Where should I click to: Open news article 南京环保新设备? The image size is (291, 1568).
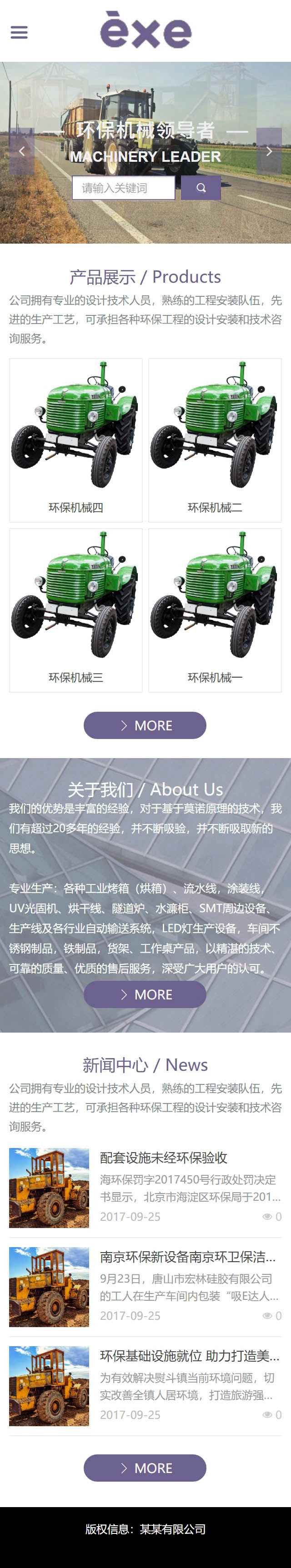tap(187, 1257)
